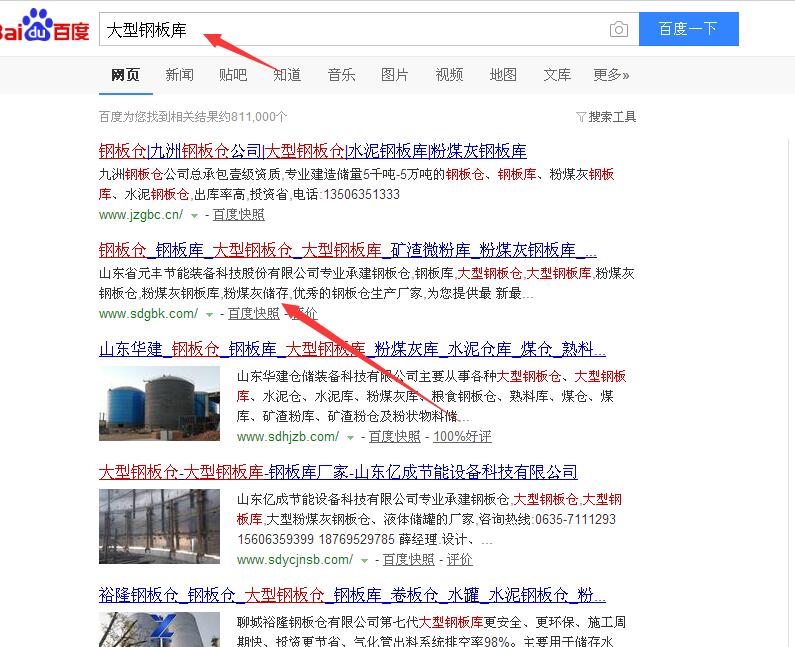
Task: View 百度快照 for www.jzgbc.cn
Action: (x=238, y=214)
